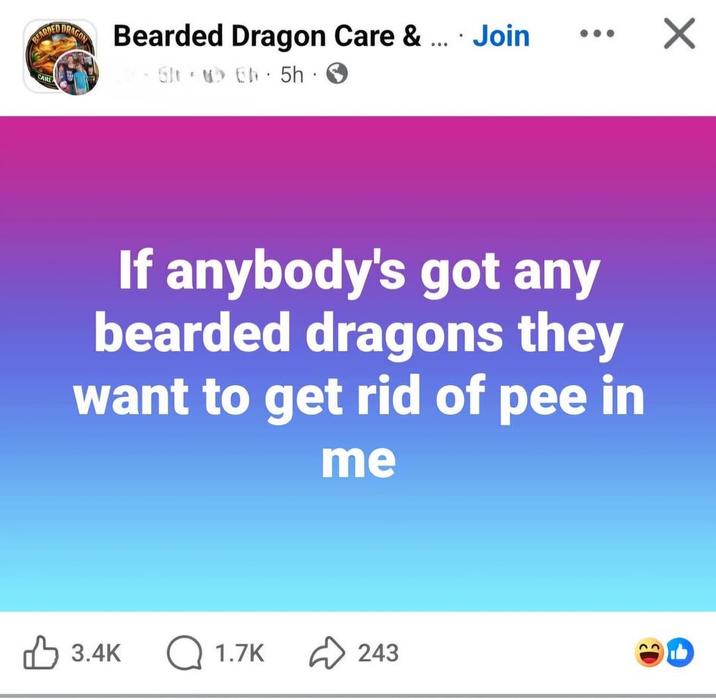This screenshot has height=699, width=716.
Task: Join the Bearded Dragon Care group
Action: (x=500, y=37)
